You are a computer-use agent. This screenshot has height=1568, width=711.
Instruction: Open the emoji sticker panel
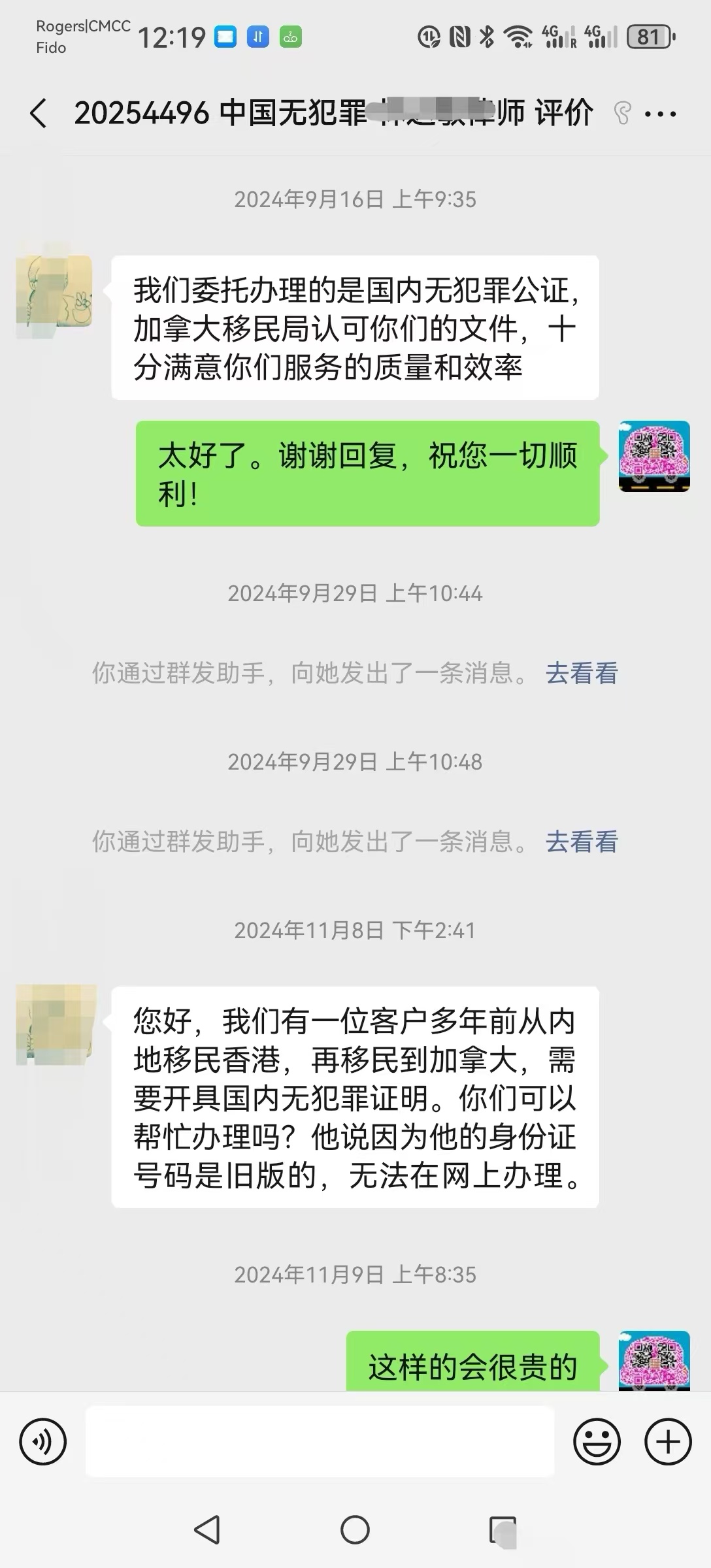click(x=597, y=1441)
